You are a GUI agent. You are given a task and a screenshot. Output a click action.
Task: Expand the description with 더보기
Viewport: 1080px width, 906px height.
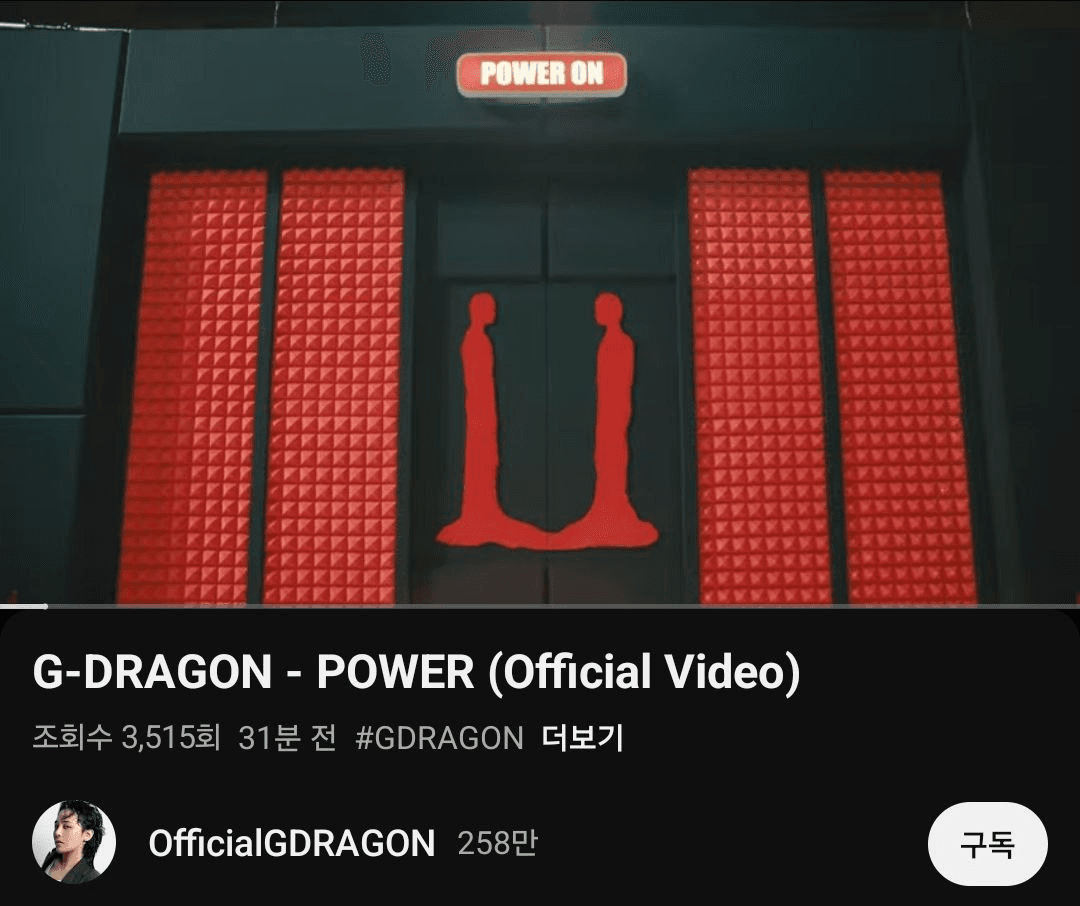(x=583, y=738)
